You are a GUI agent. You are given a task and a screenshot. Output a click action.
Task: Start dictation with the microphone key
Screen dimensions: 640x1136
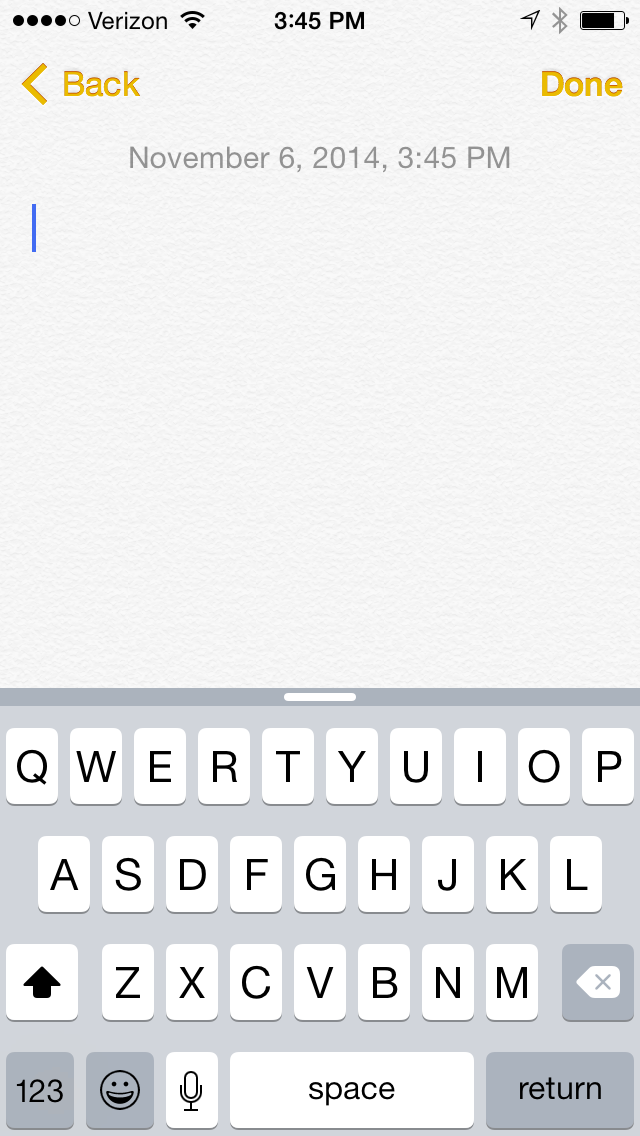pyautogui.click(x=192, y=1089)
